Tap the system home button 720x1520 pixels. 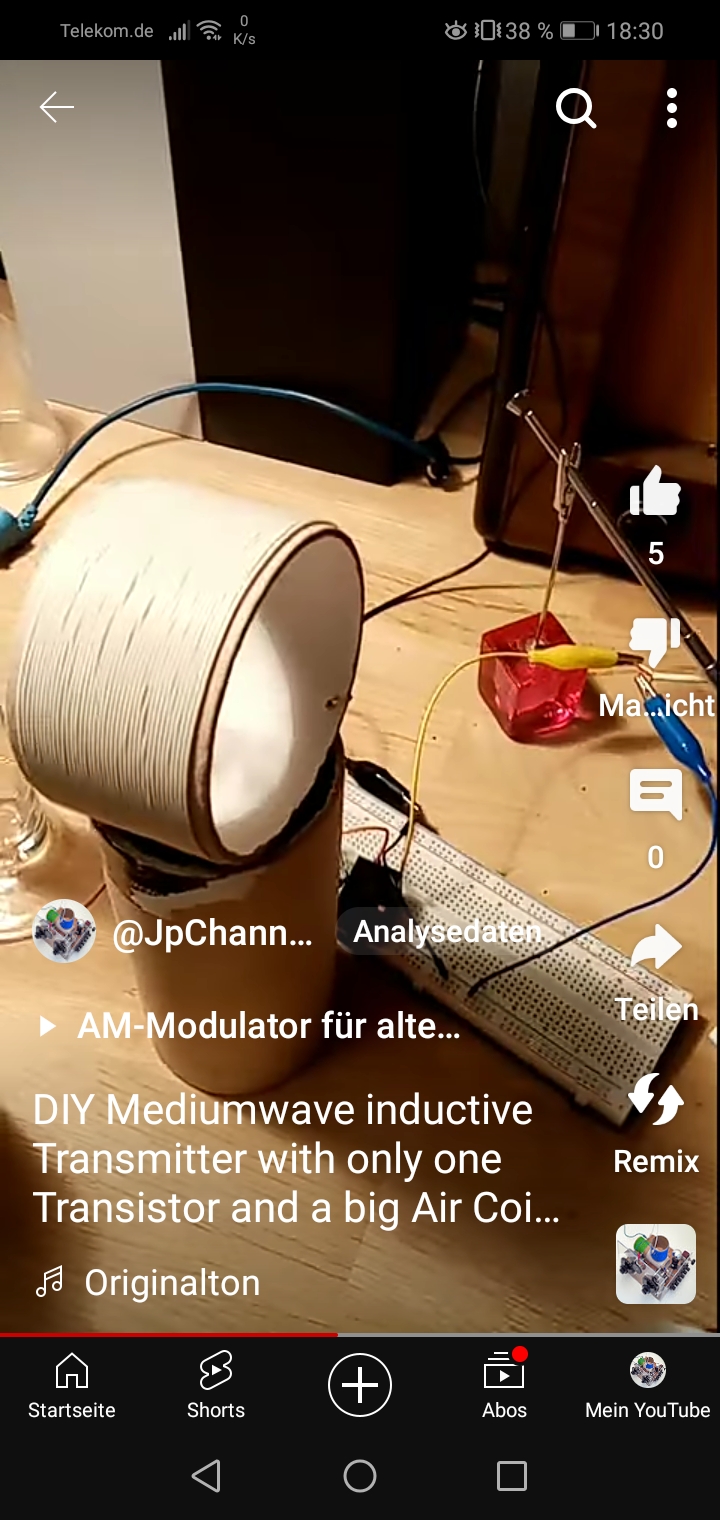[x=360, y=1476]
